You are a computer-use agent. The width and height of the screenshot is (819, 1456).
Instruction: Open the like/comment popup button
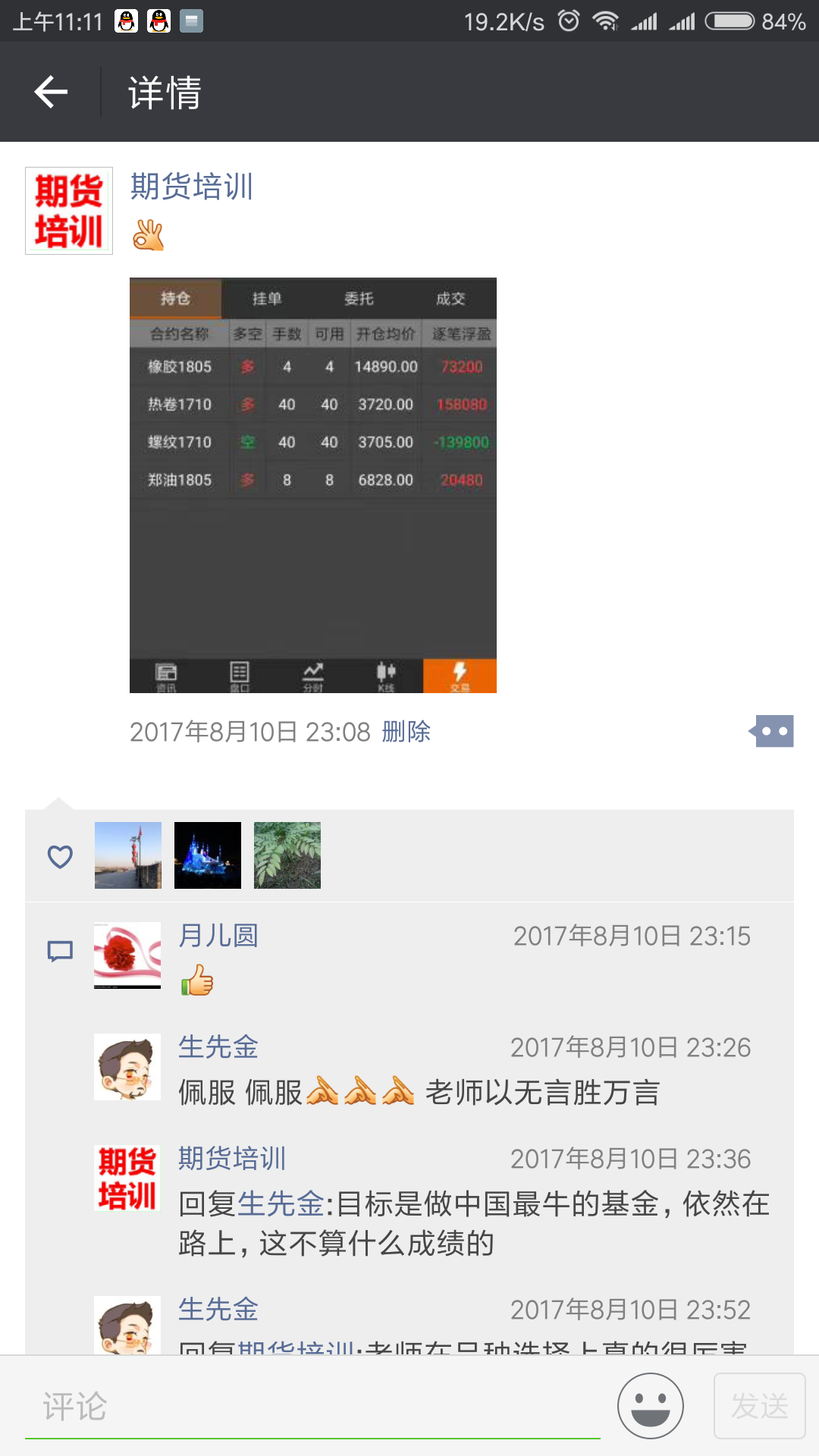click(x=771, y=731)
